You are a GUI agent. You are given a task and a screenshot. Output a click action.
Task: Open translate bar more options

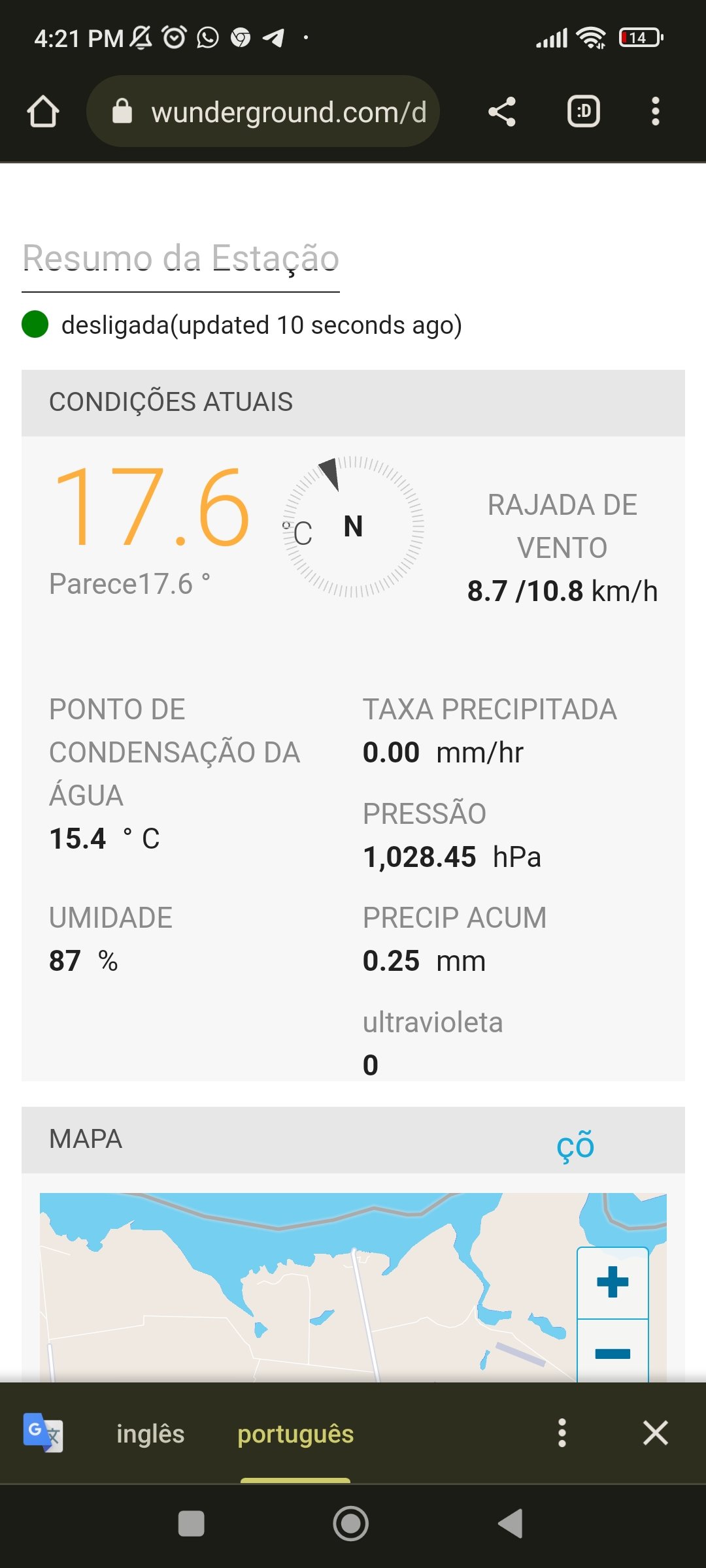[x=562, y=1433]
